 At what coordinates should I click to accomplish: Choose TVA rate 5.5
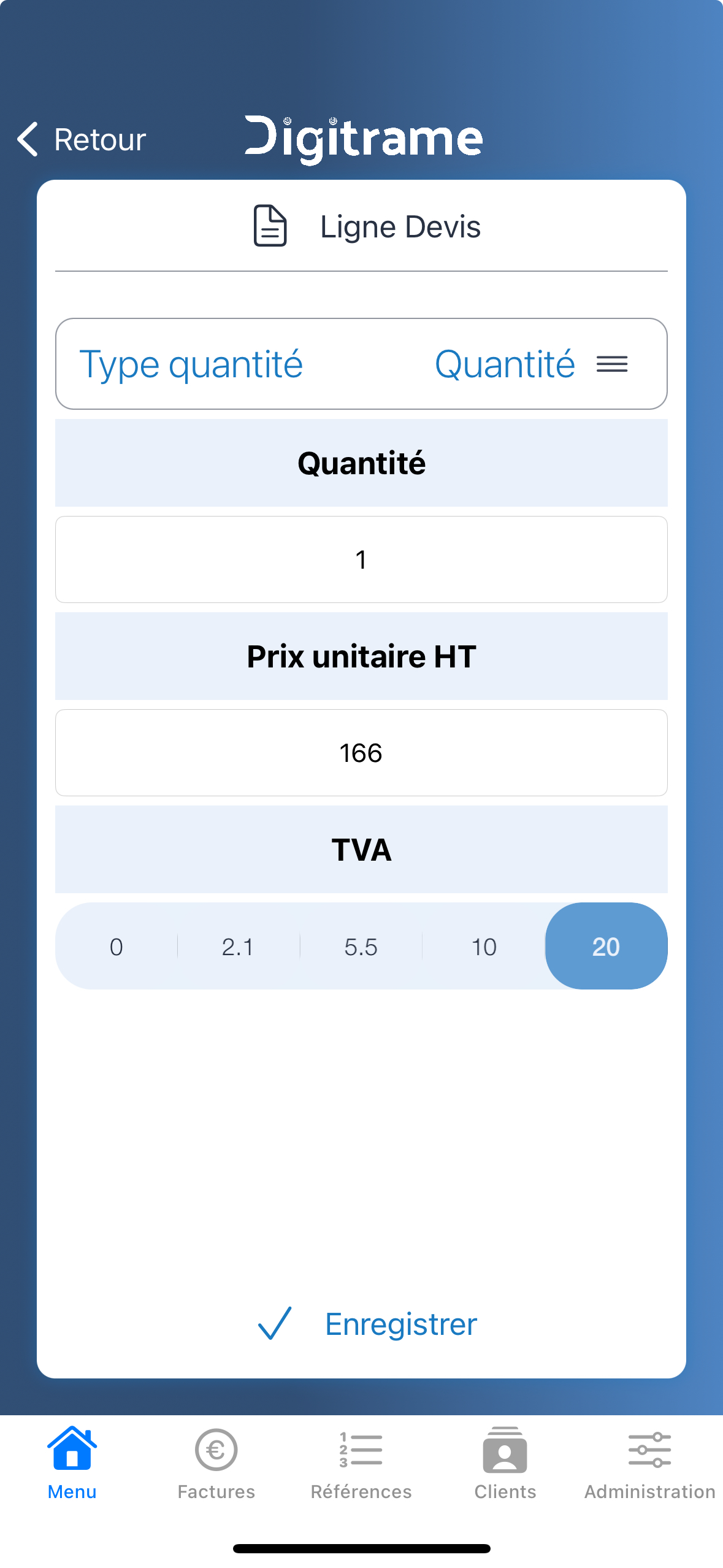361,947
